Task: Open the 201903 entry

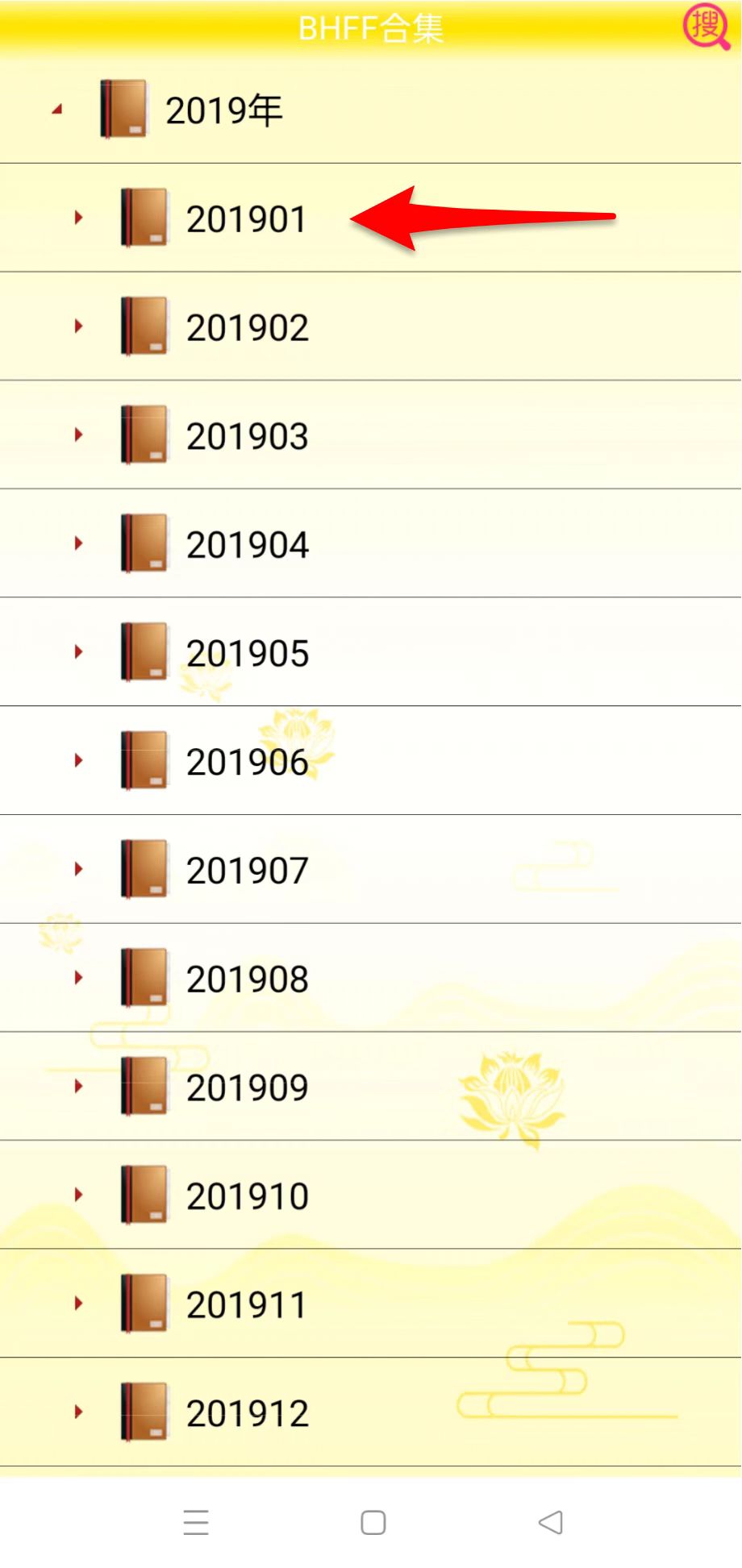Action: [370, 435]
